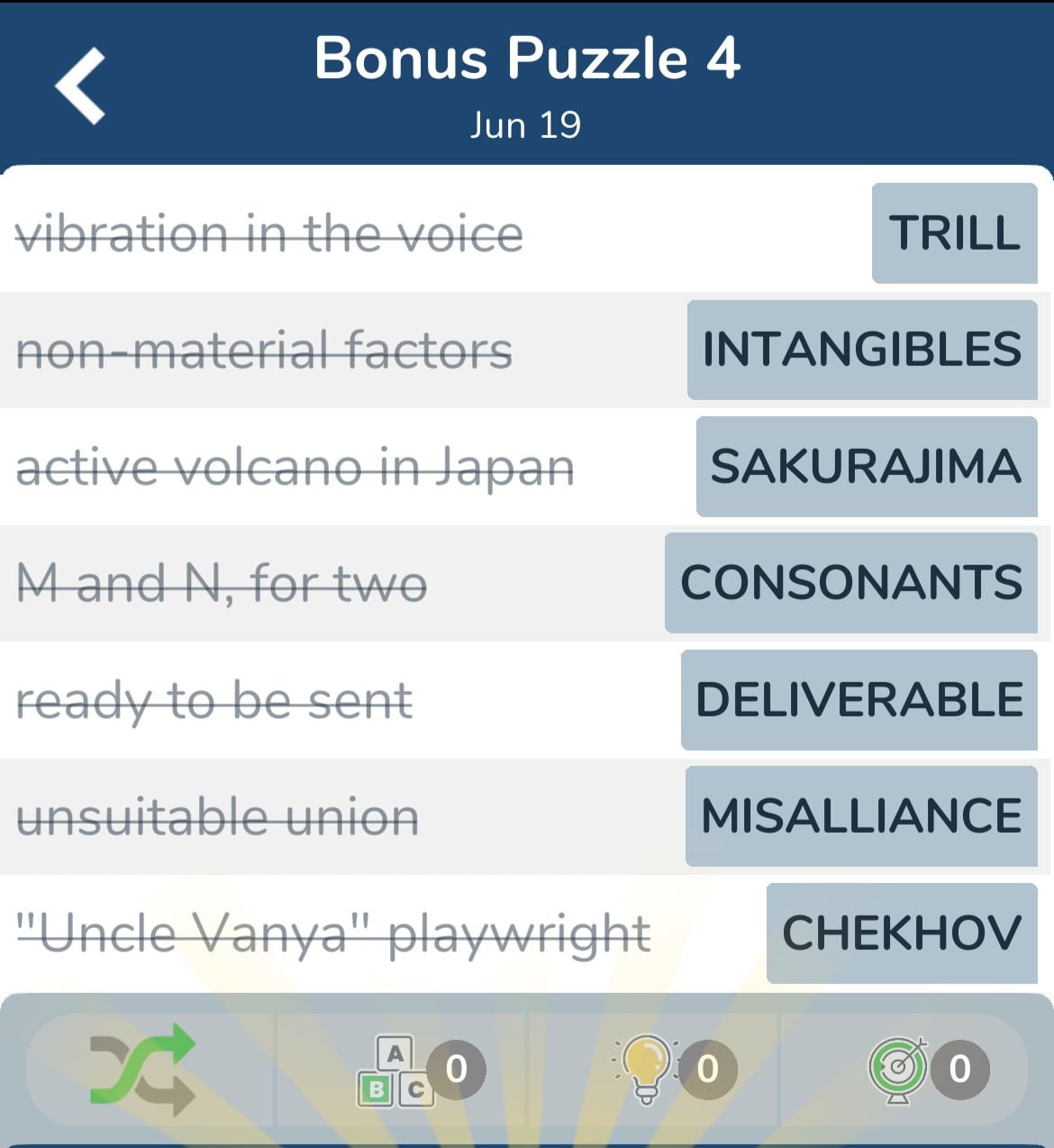Viewport: 1054px width, 1148px height.
Task: Select the MISALLIANCE answer tile
Action: [x=861, y=816]
